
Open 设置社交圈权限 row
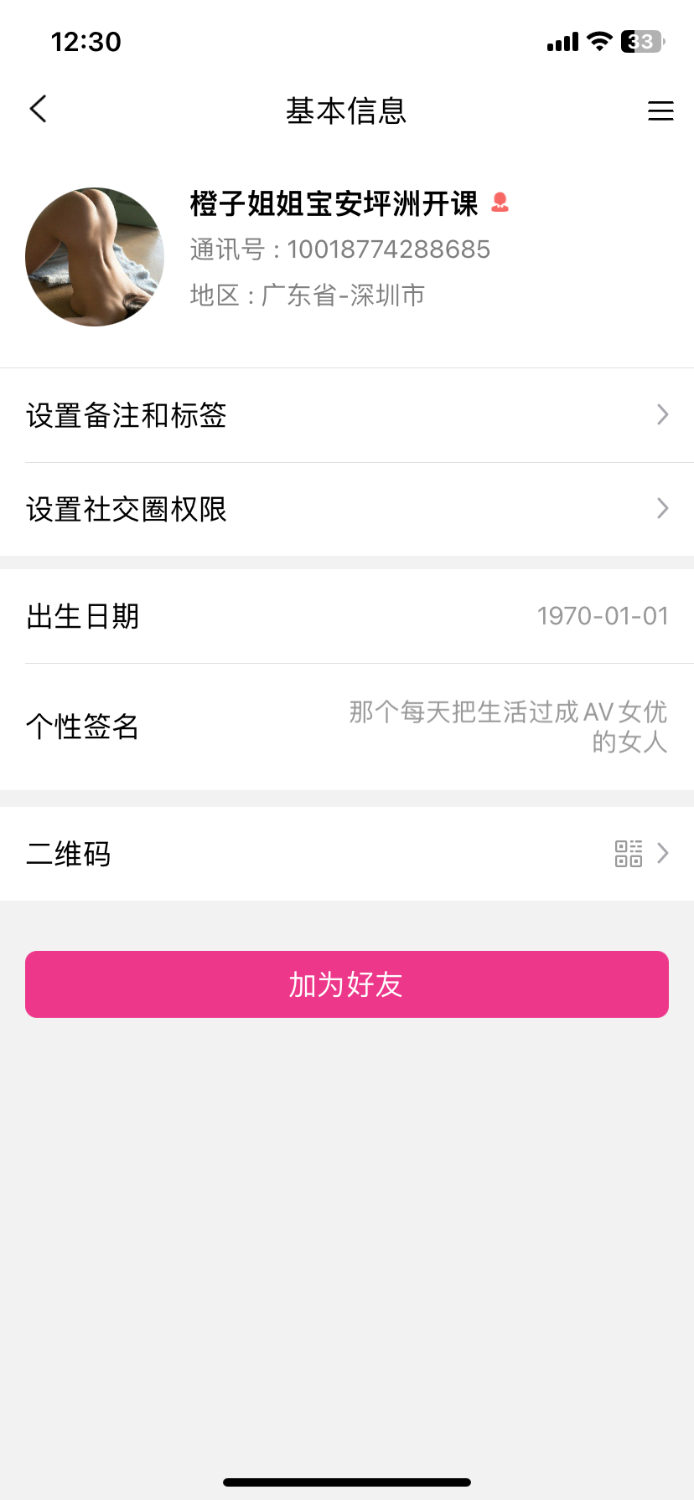(x=346, y=509)
